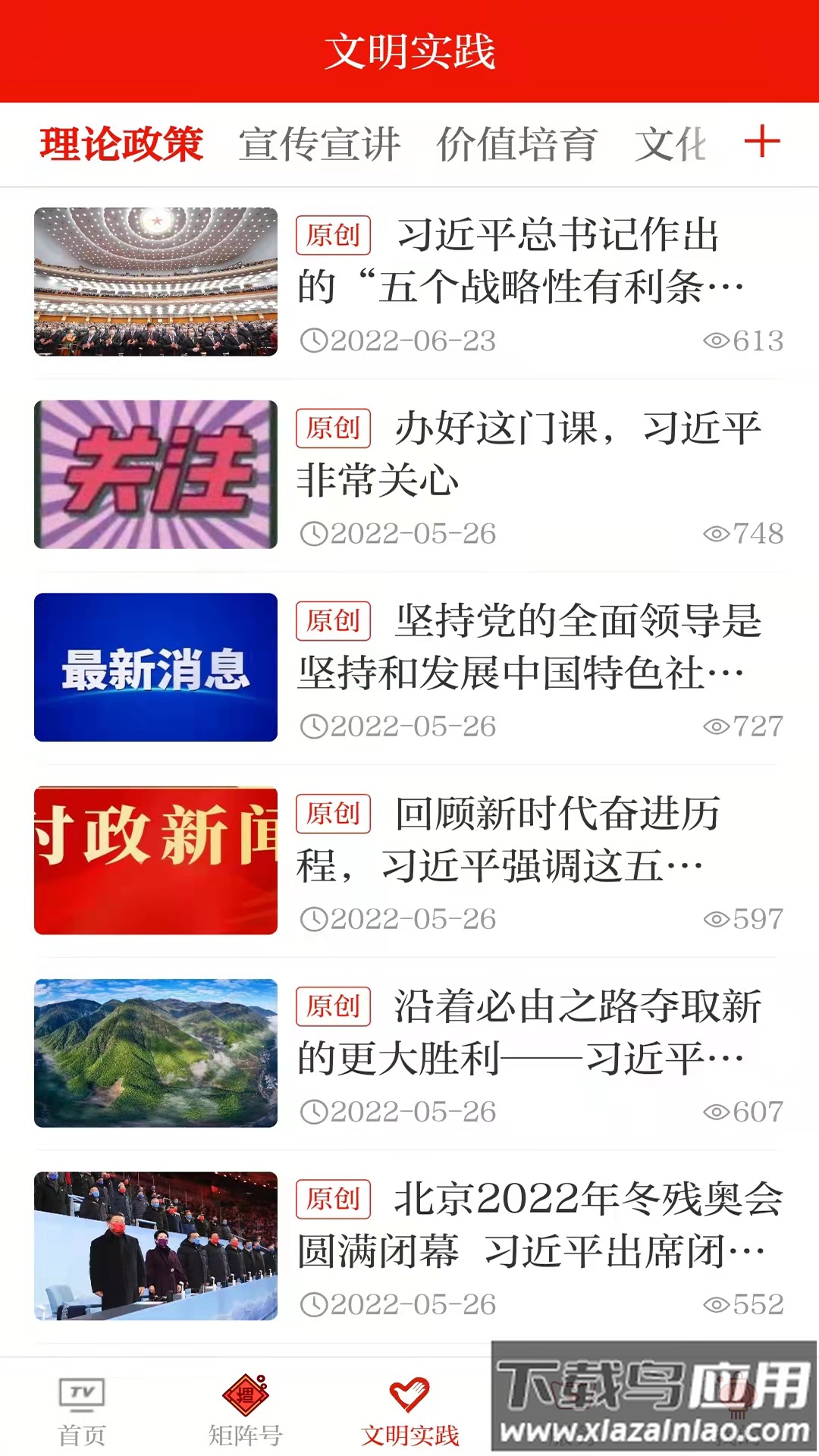Select the 理论政策 tab

(x=120, y=144)
